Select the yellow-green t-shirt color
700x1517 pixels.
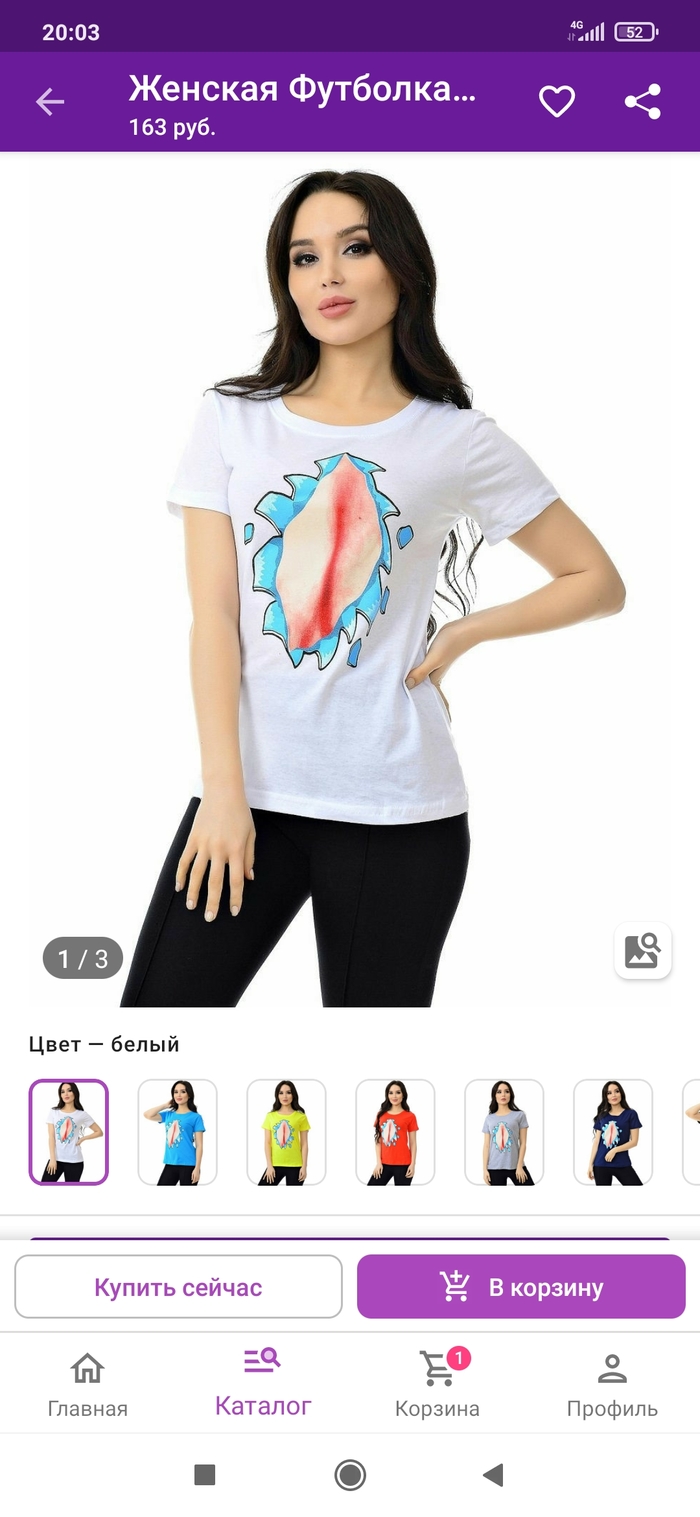(x=286, y=1132)
